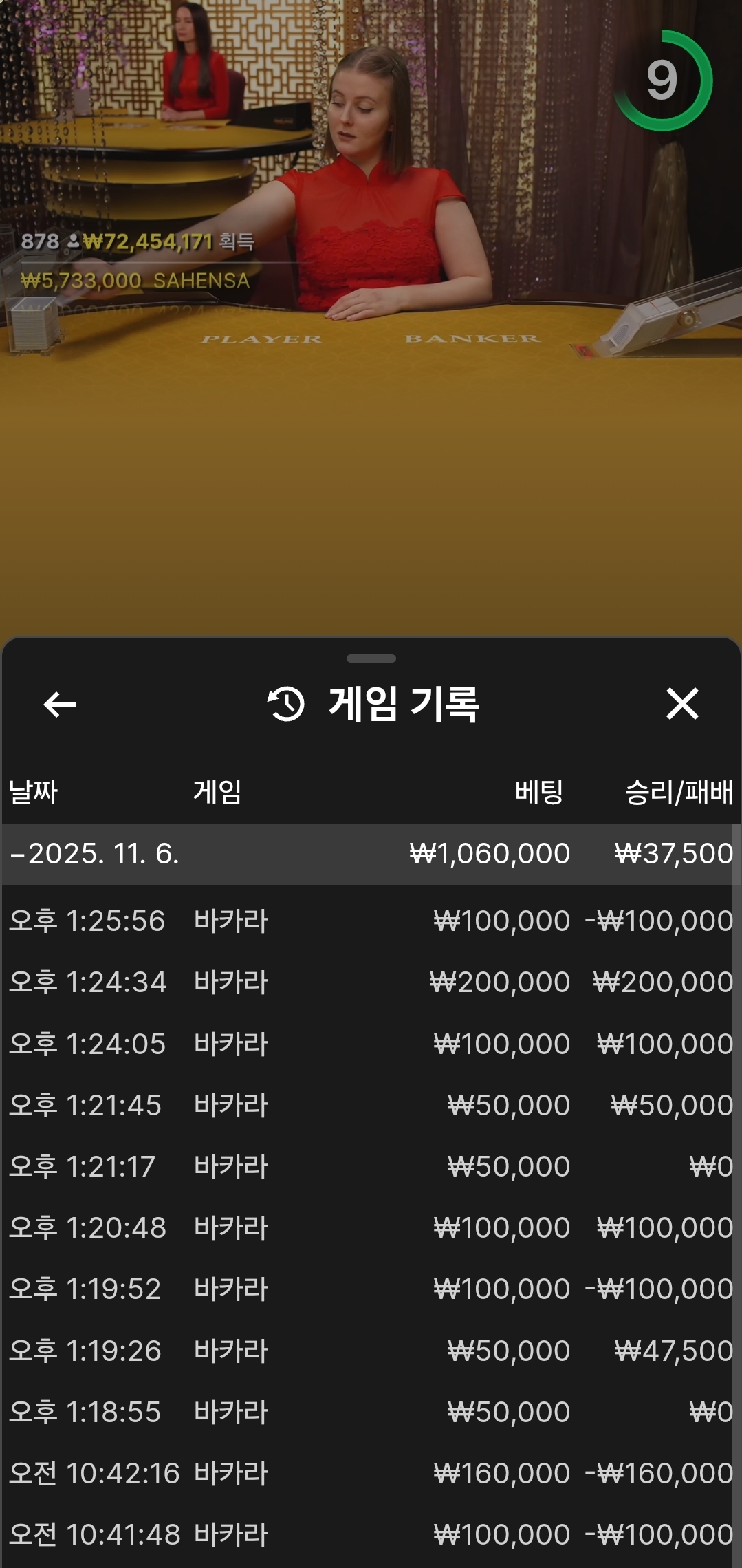Image resolution: width=742 pixels, height=1568 pixels.
Task: Open the 오후 1:25:56 바카라 record
Action: click(x=370, y=921)
